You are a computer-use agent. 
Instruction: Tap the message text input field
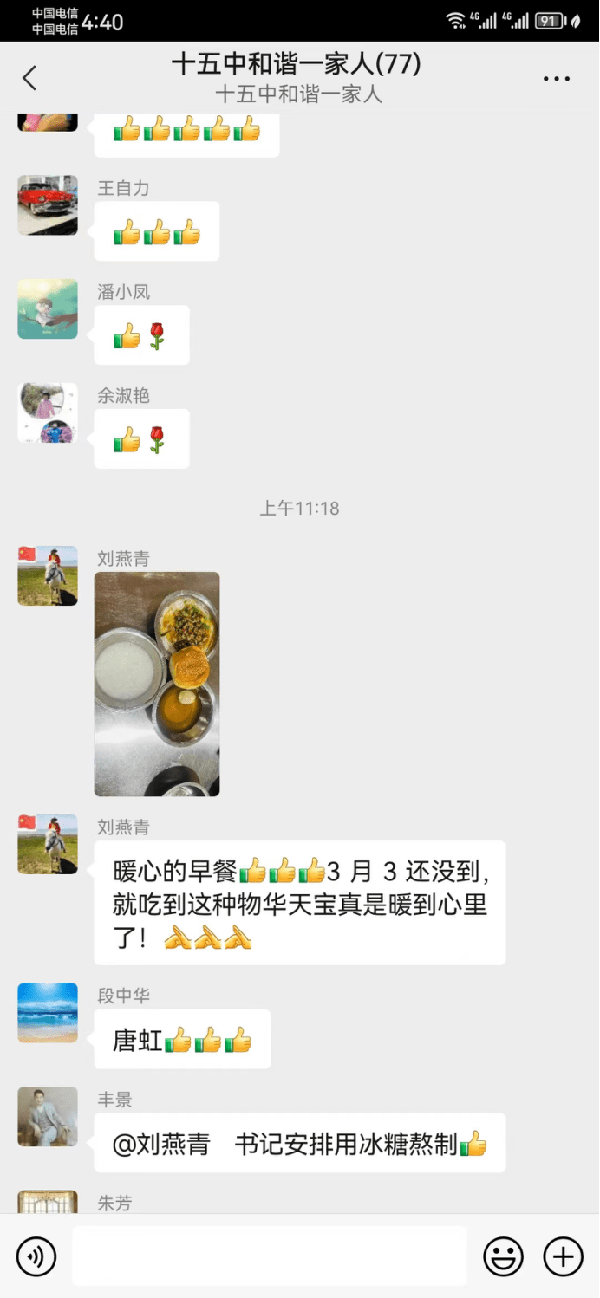pos(269,1256)
